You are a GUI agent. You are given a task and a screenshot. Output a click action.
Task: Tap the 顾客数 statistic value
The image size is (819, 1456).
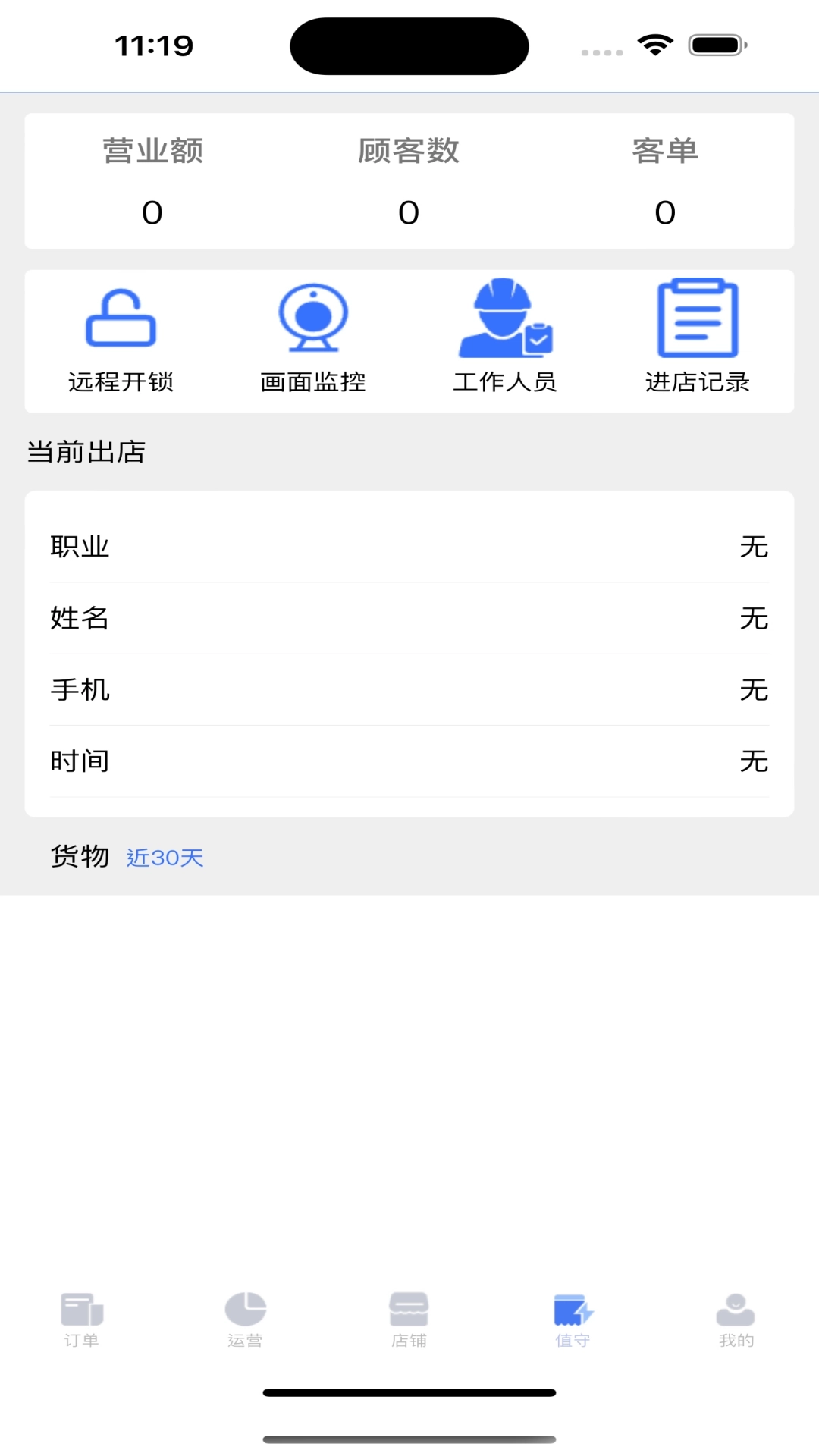click(x=409, y=212)
